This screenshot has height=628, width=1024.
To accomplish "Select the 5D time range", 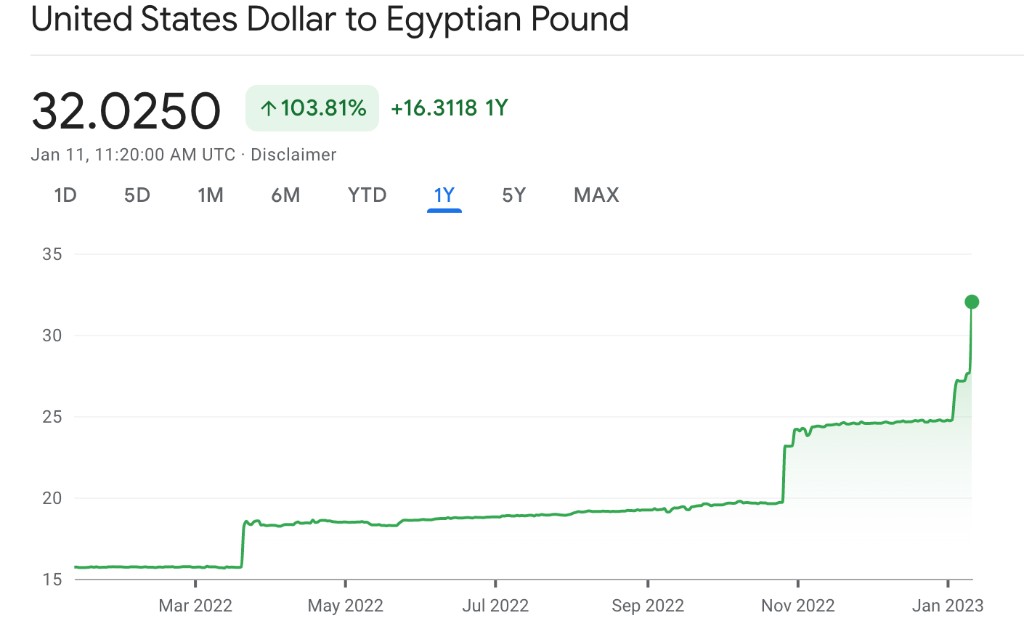I will pos(137,195).
